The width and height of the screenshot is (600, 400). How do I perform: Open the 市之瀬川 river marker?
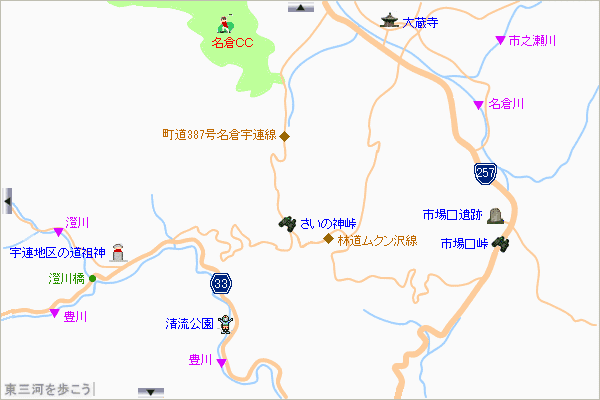(500, 40)
